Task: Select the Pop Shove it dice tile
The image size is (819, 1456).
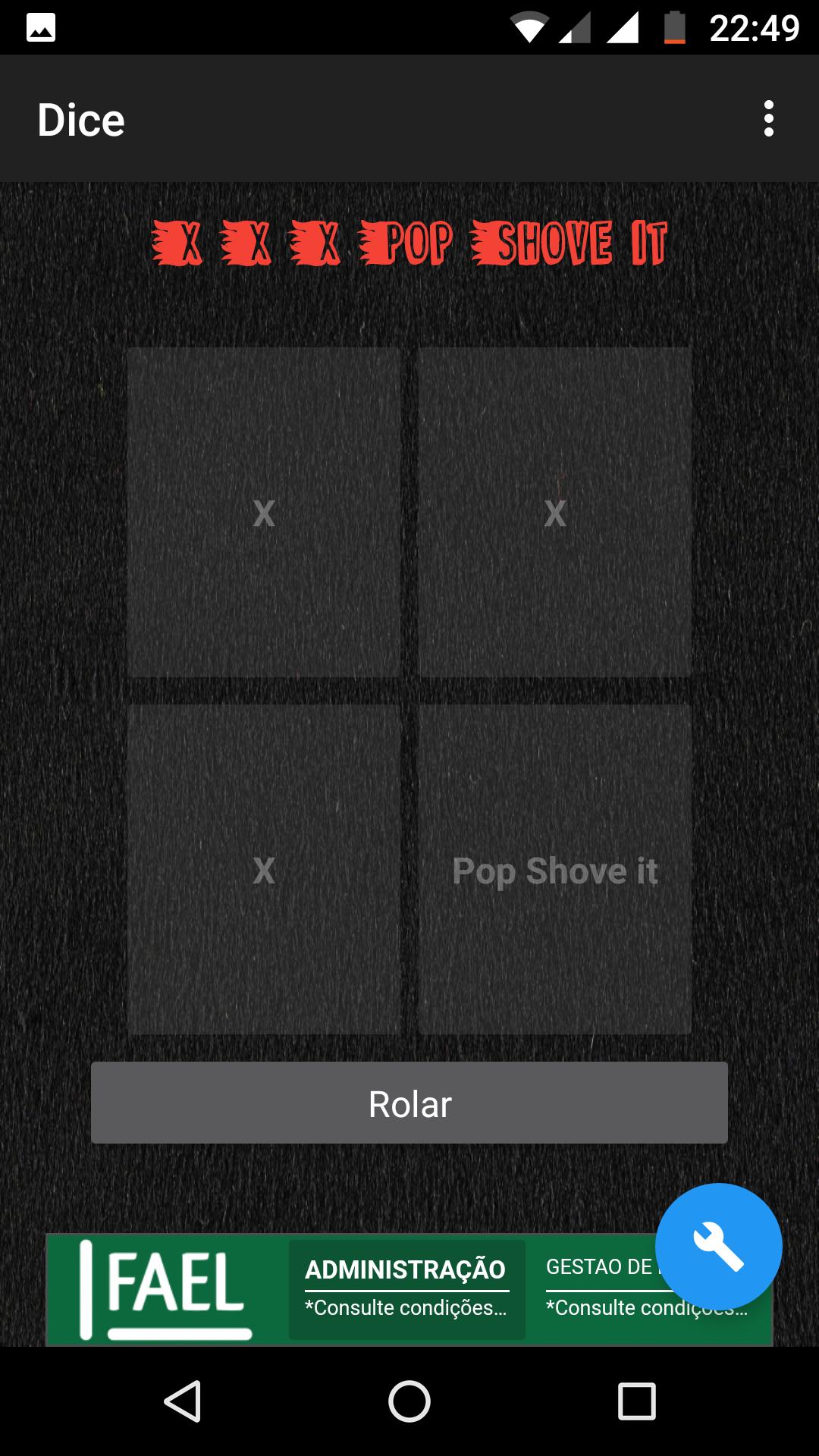Action: tap(554, 869)
